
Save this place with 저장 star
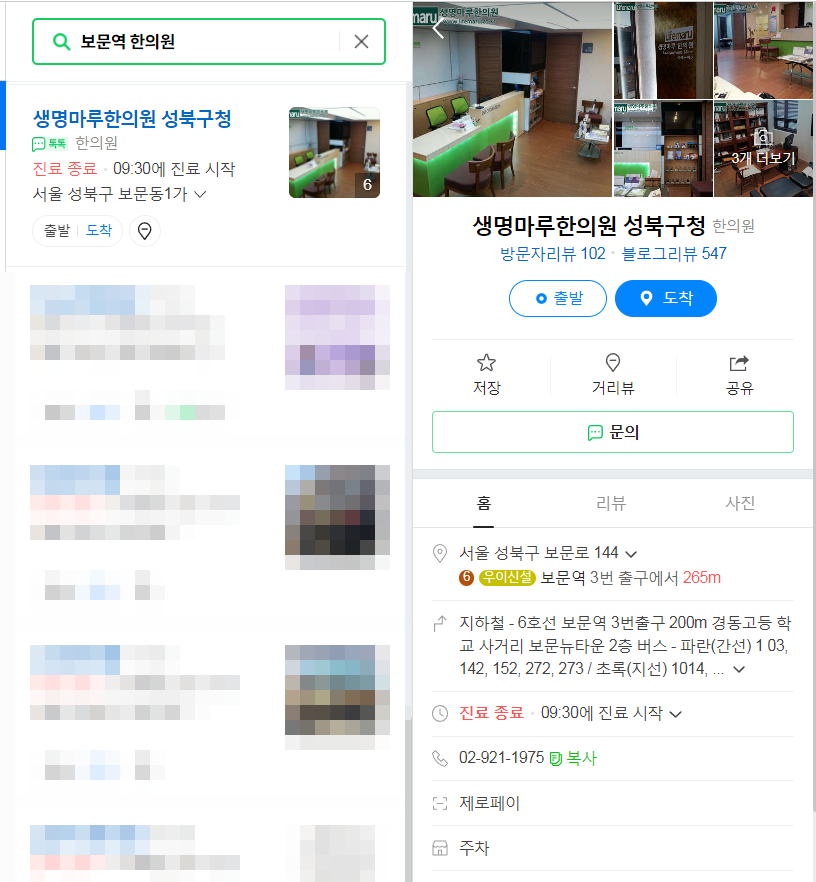click(x=486, y=375)
